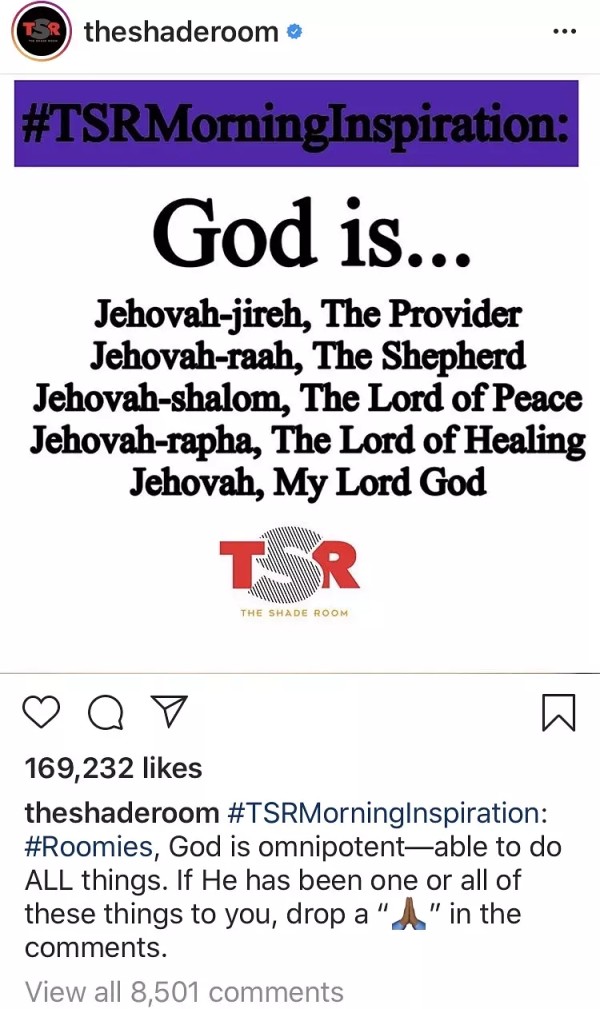Open theshaderoom profile picture

click(x=41, y=31)
